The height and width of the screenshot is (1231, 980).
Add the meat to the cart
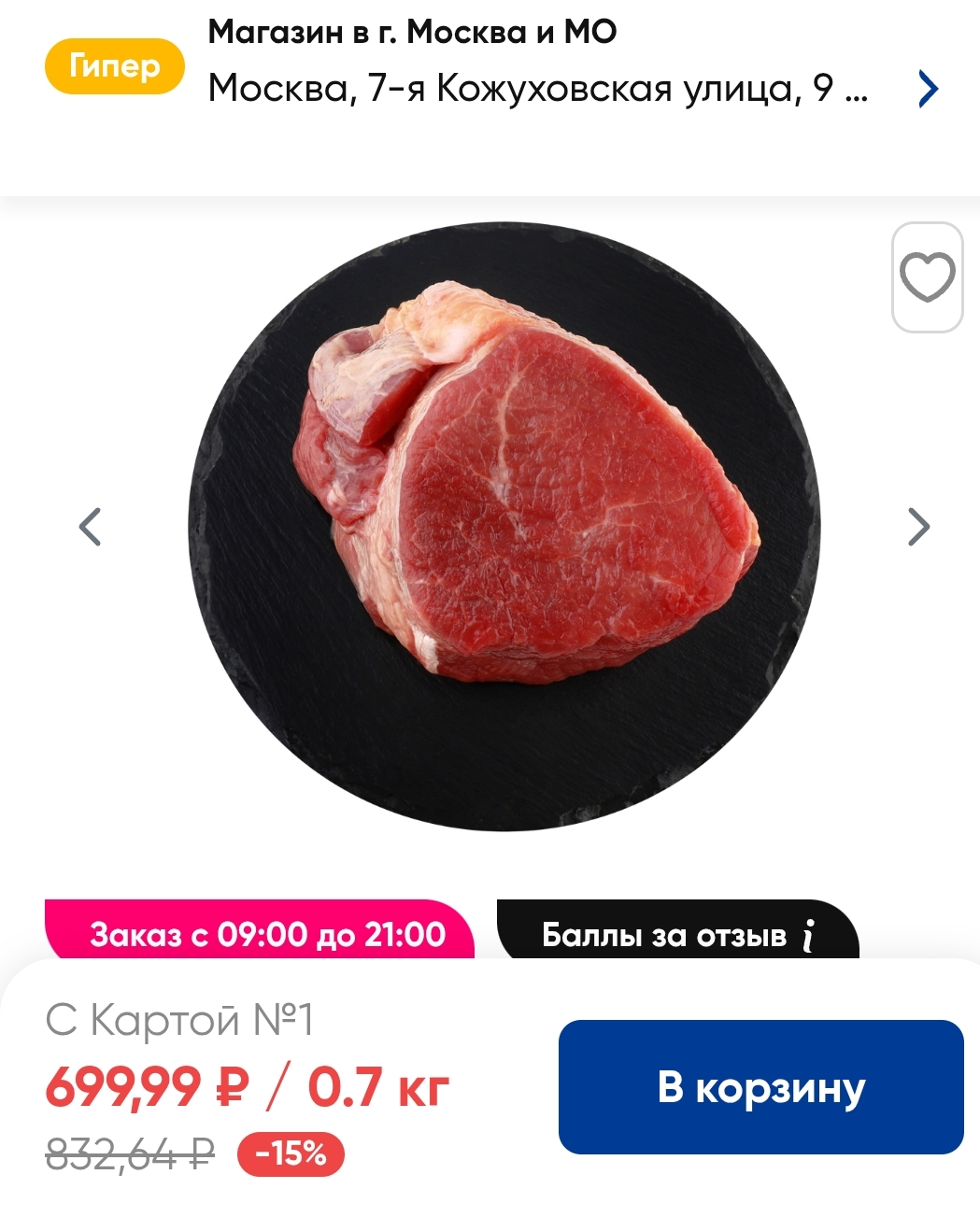tap(760, 1087)
